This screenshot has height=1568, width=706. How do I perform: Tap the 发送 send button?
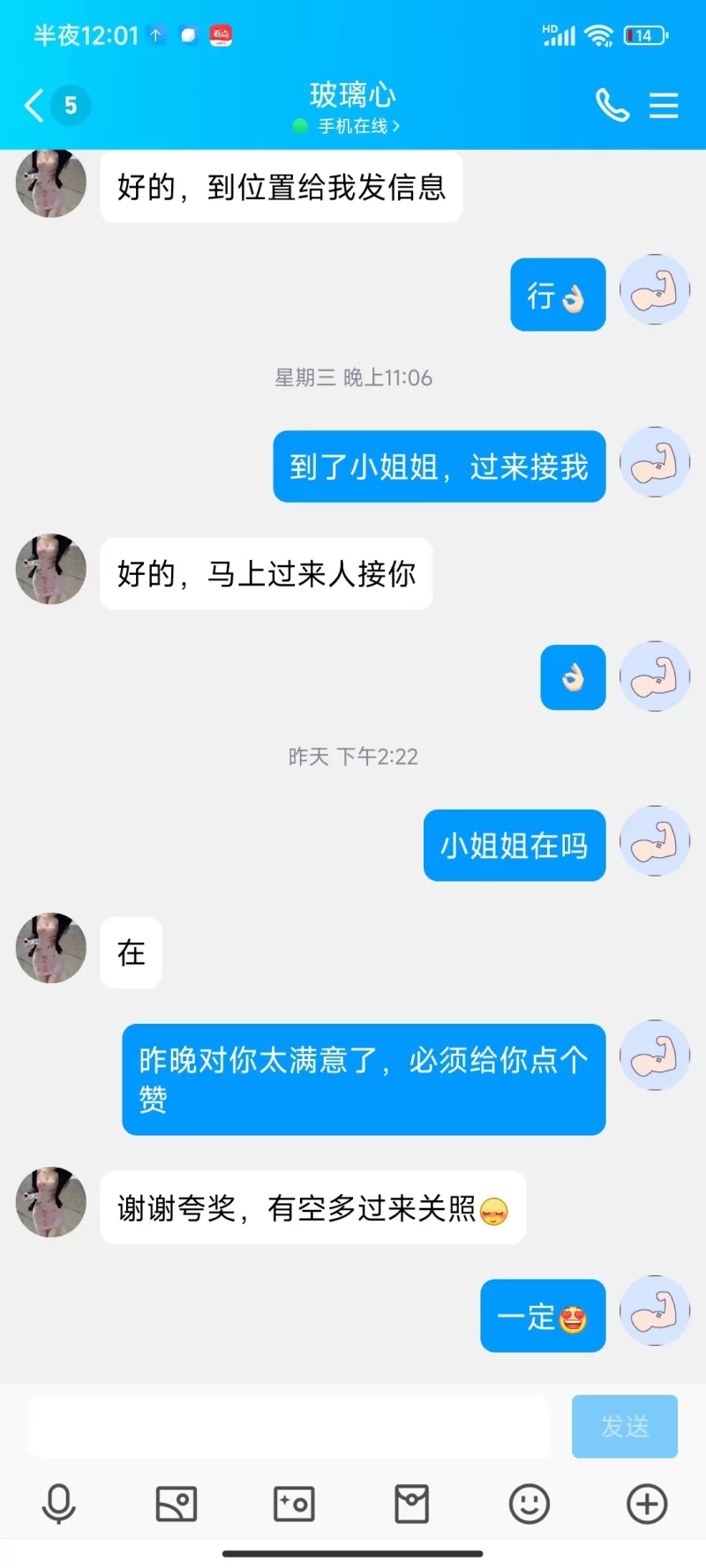point(624,1426)
